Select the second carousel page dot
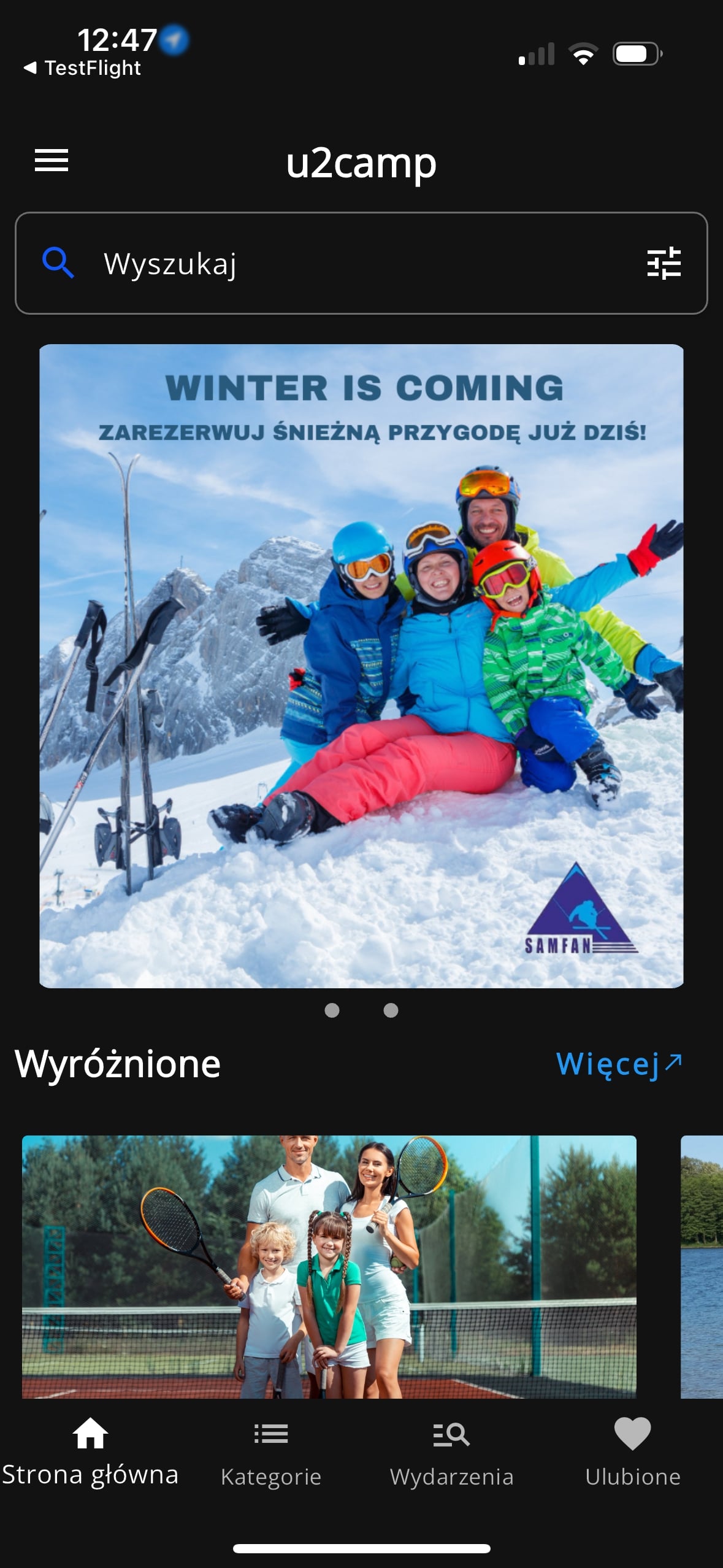Image resolution: width=723 pixels, height=1568 pixels. (391, 1010)
